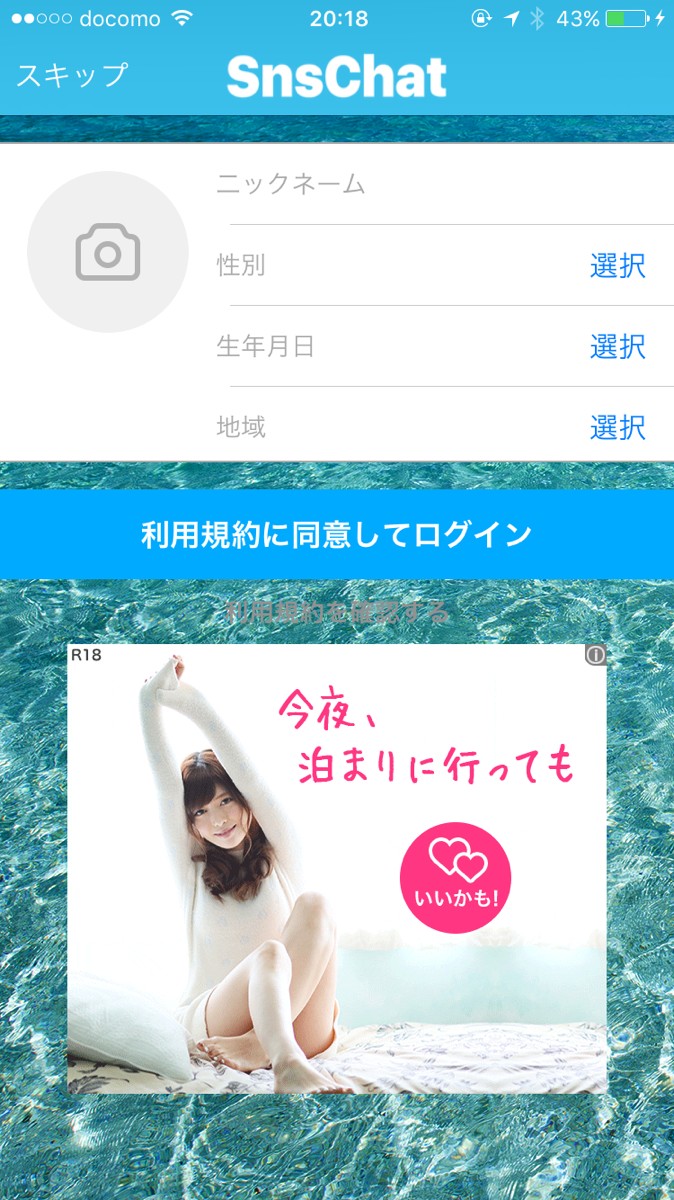674x1200 pixels.
Task: Tap the ad info icon
Action: pyautogui.click(x=596, y=655)
